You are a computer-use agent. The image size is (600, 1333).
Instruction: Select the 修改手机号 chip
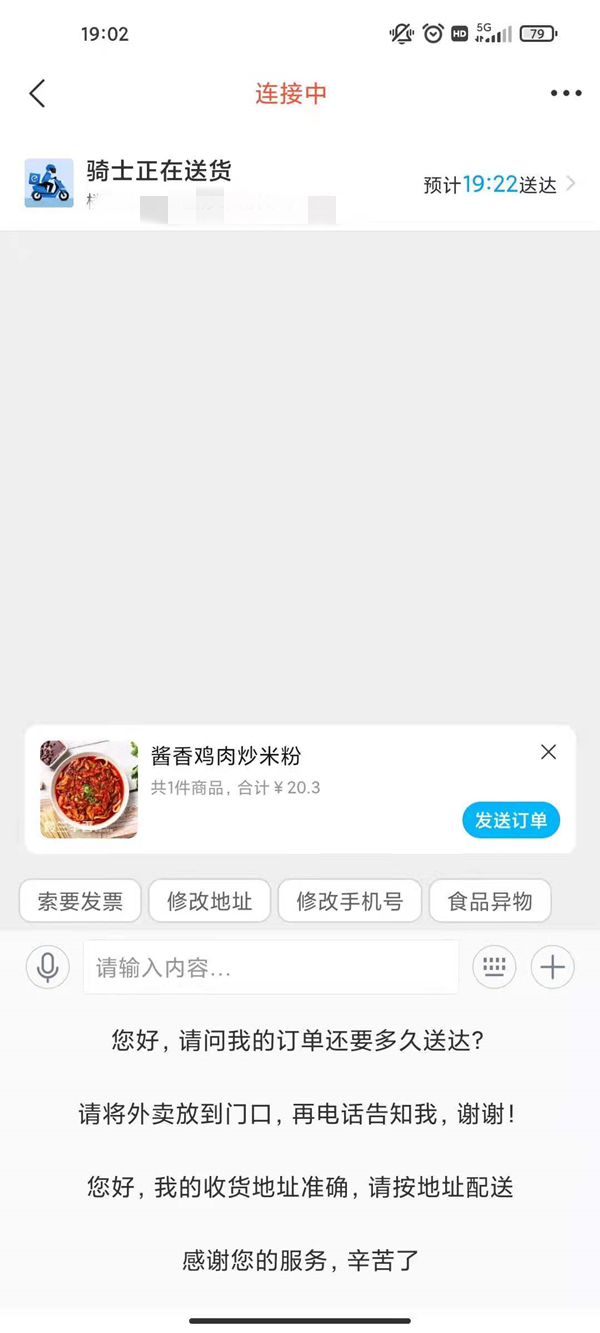tap(349, 901)
